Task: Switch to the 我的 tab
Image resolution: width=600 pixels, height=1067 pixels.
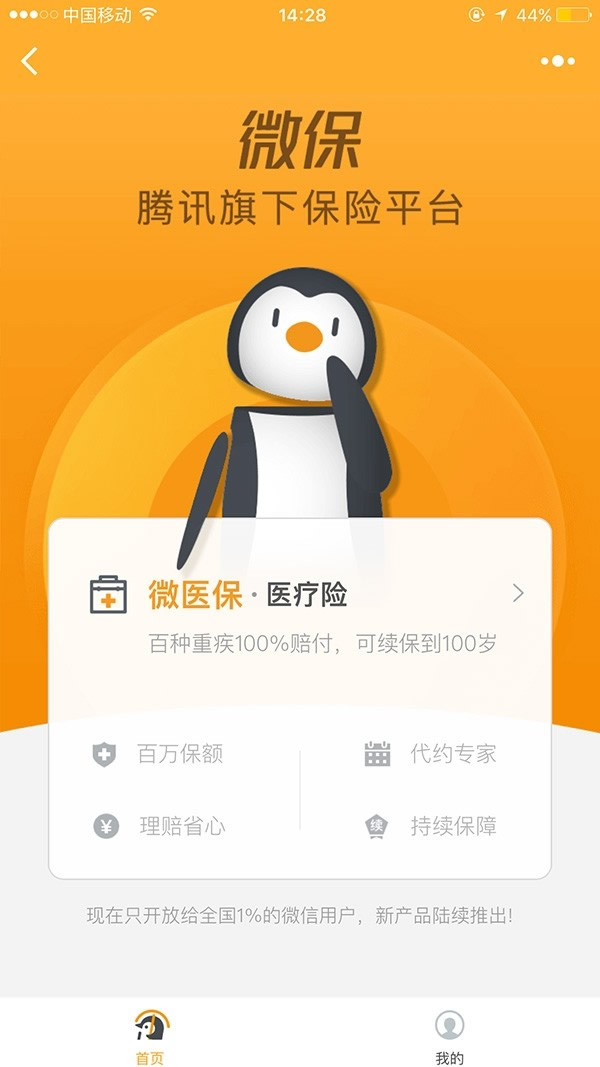Action: pos(450,1036)
